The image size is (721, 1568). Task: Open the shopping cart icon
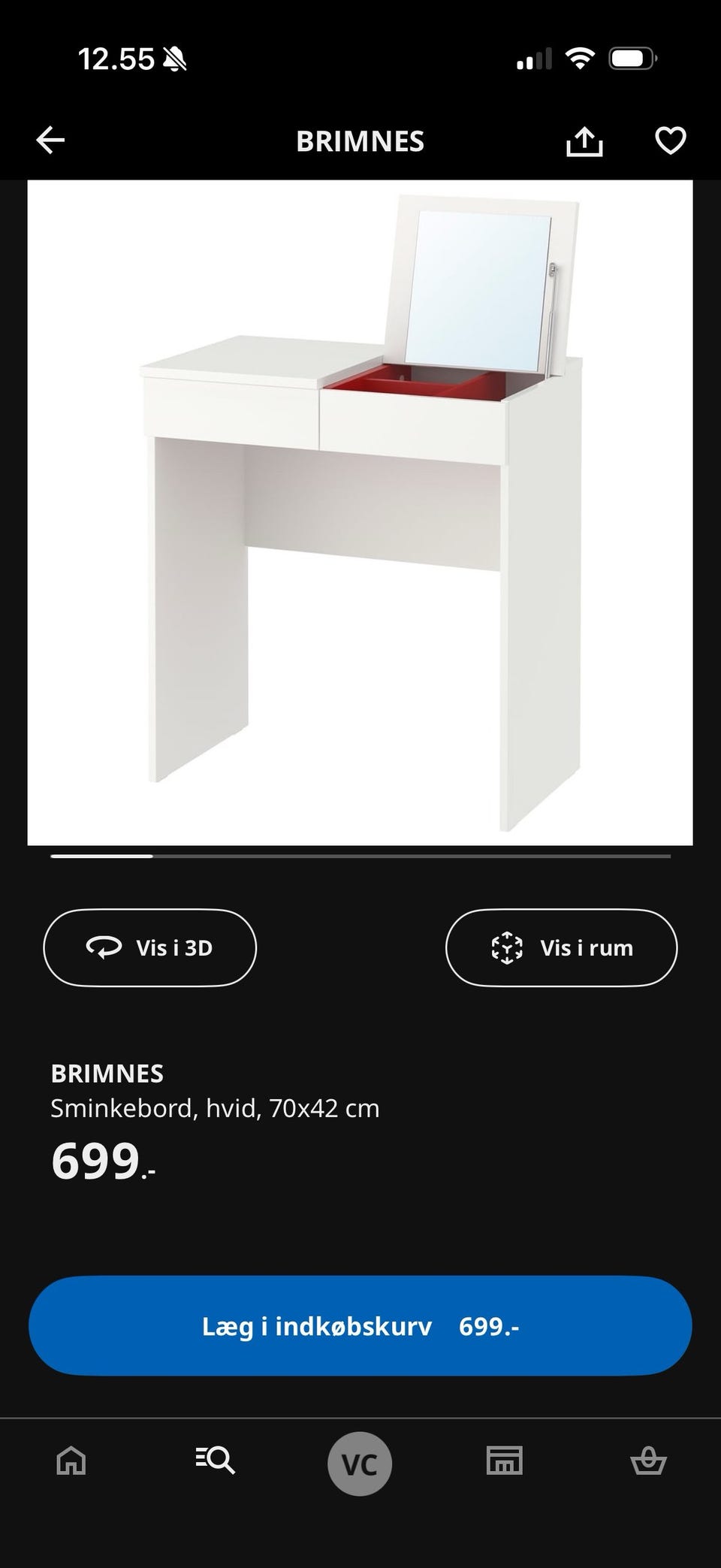649,1462
